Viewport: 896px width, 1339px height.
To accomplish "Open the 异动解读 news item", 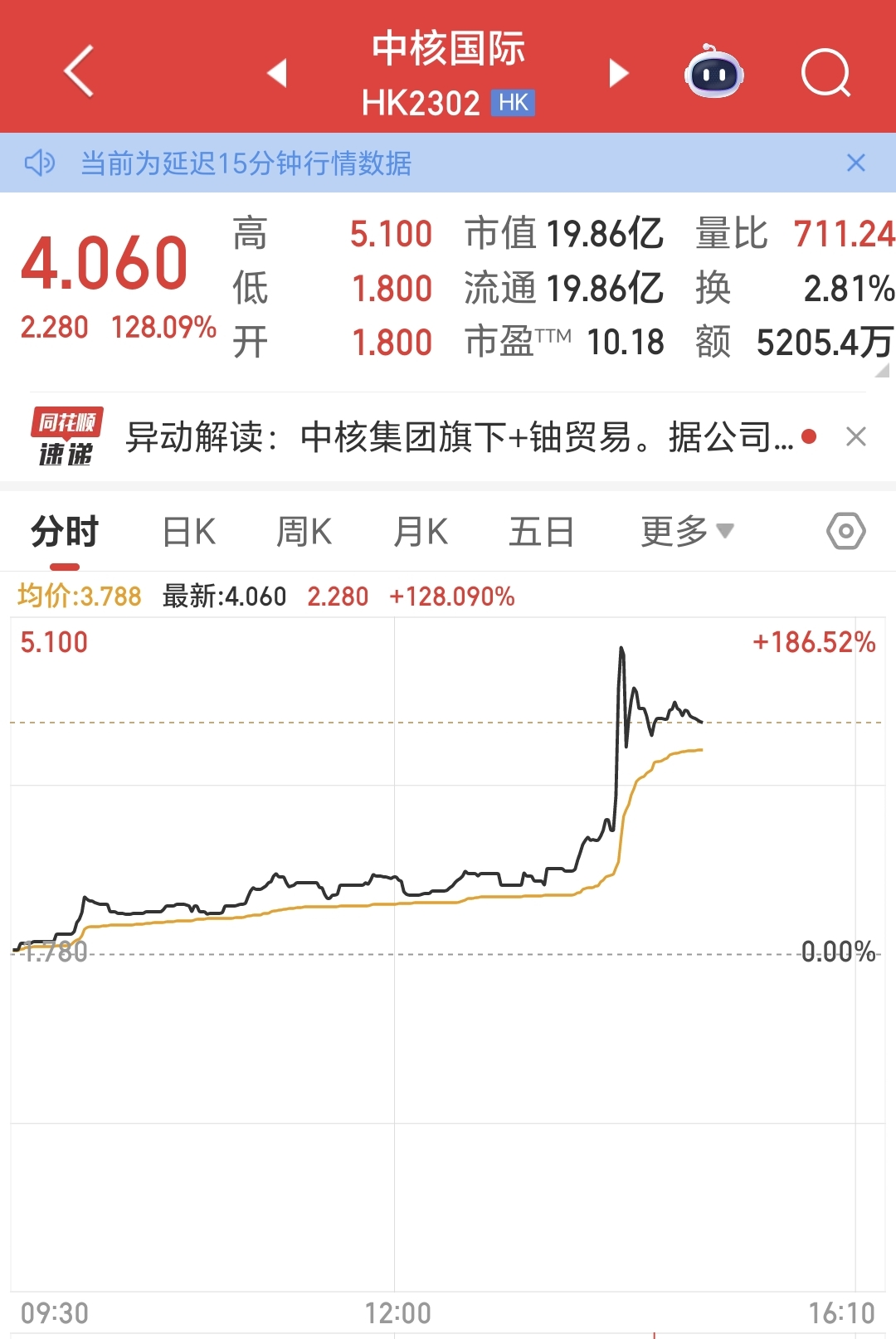I will point(460,437).
